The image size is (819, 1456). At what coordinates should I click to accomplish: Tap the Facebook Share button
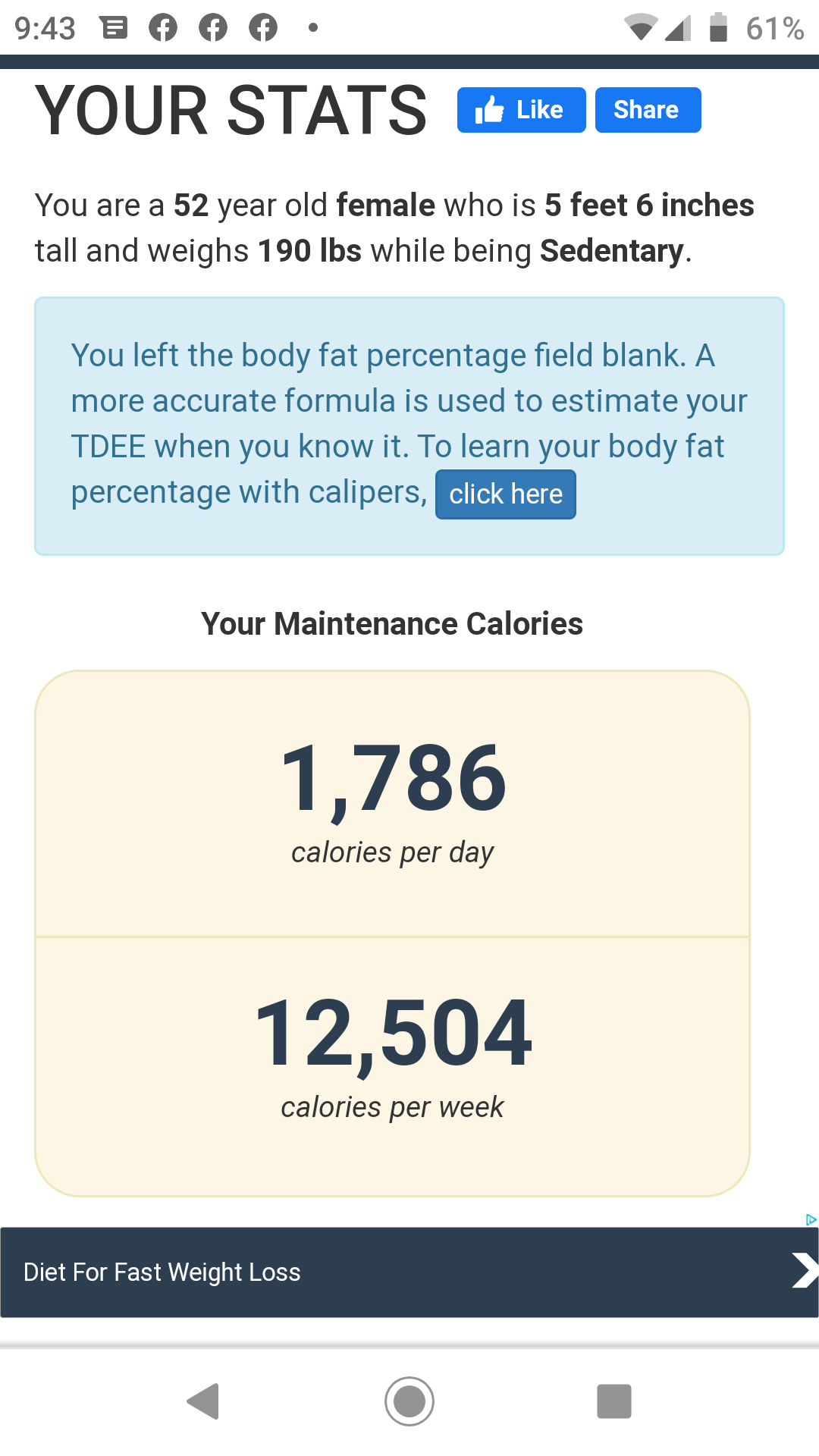648,110
